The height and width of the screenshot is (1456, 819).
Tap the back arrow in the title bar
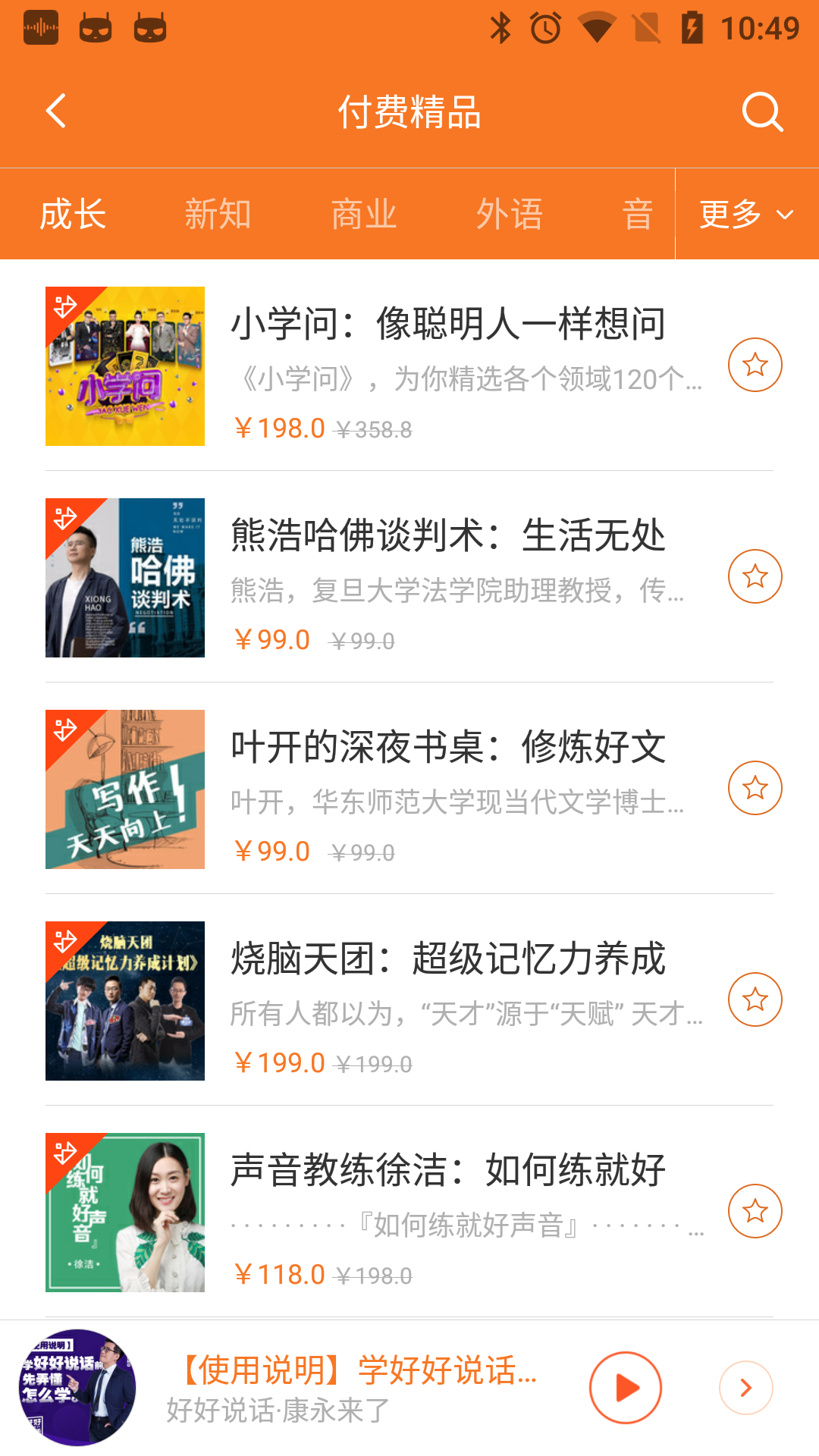coord(55,111)
